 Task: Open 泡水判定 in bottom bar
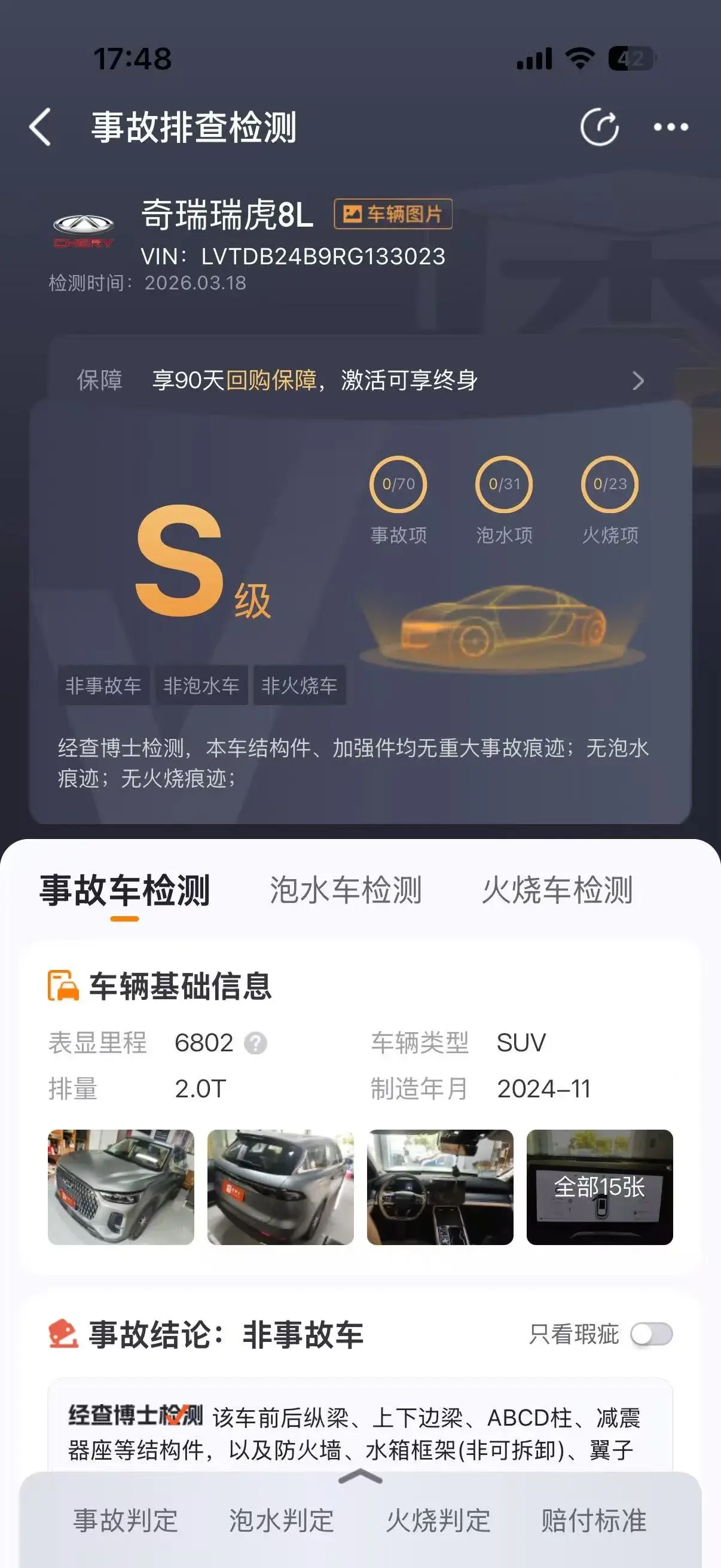(281, 1521)
